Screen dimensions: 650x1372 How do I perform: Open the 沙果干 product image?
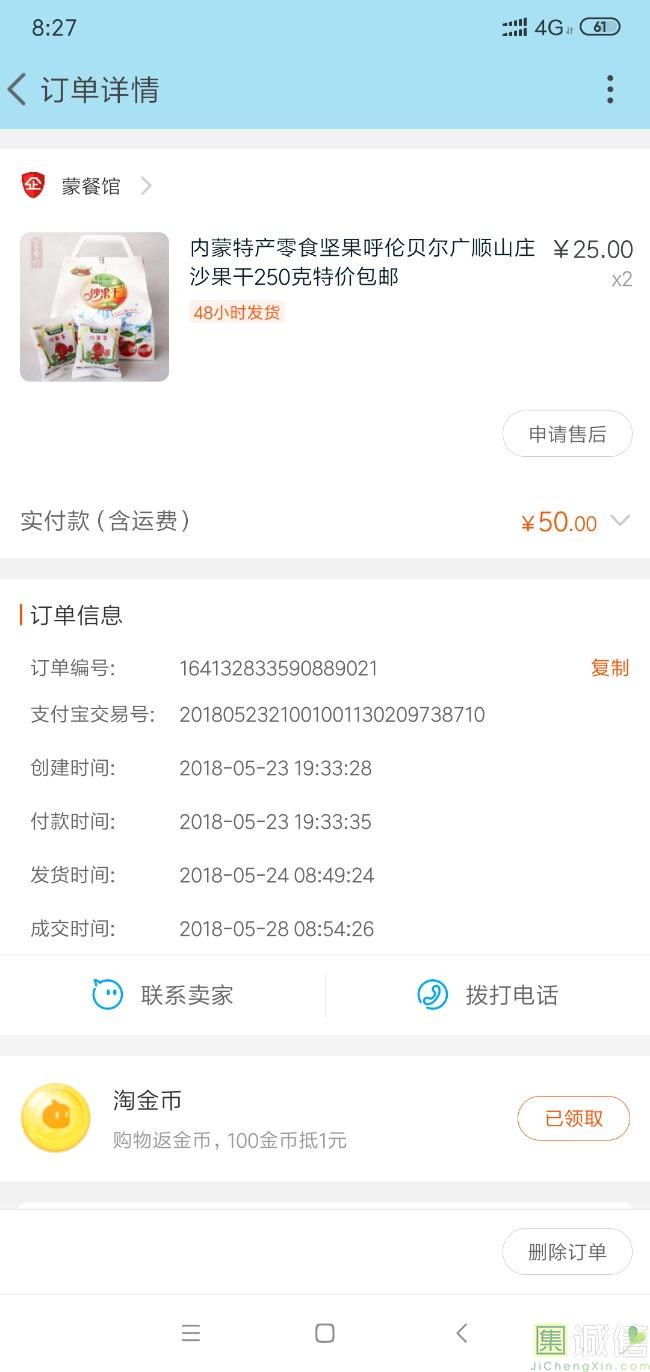pyautogui.click(x=95, y=307)
